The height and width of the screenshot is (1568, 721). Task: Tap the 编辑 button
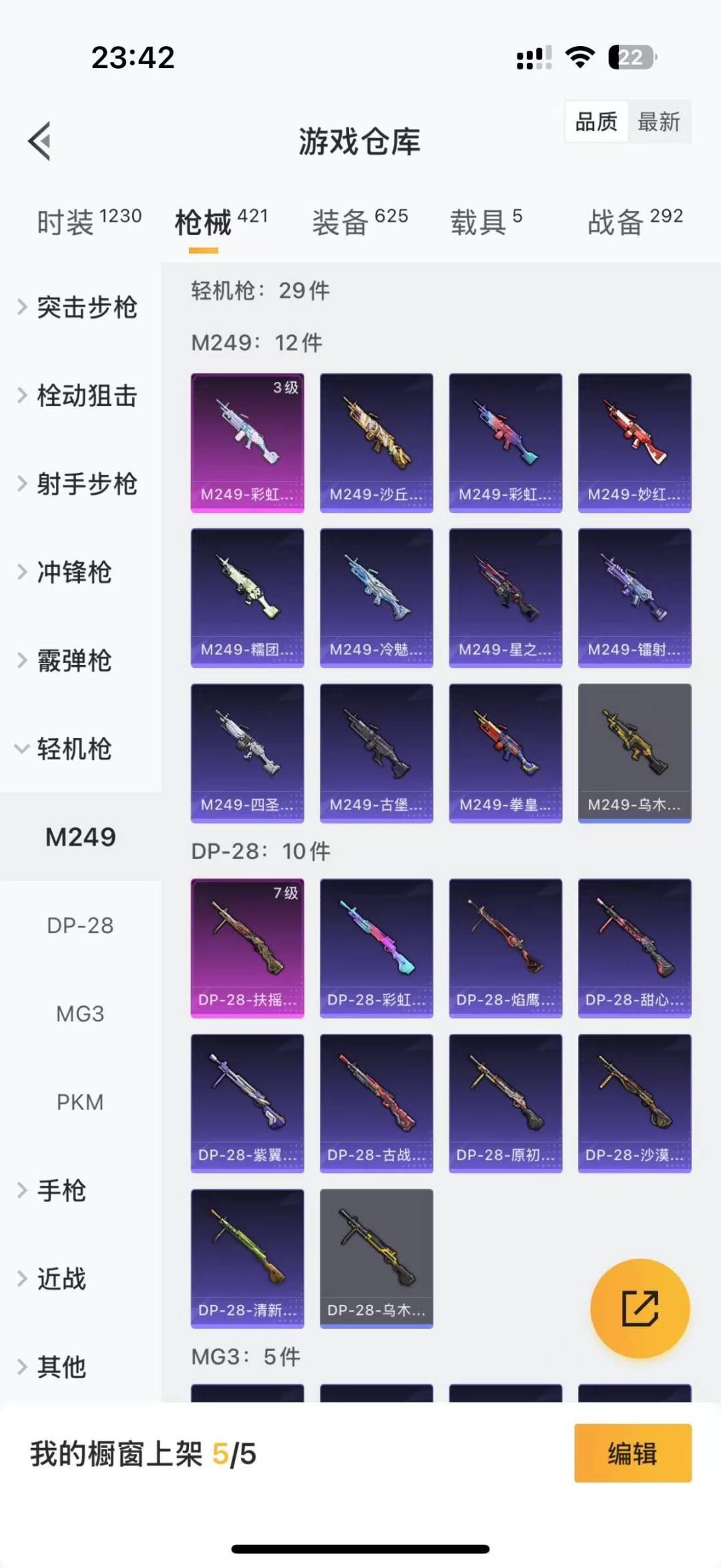point(632,1453)
